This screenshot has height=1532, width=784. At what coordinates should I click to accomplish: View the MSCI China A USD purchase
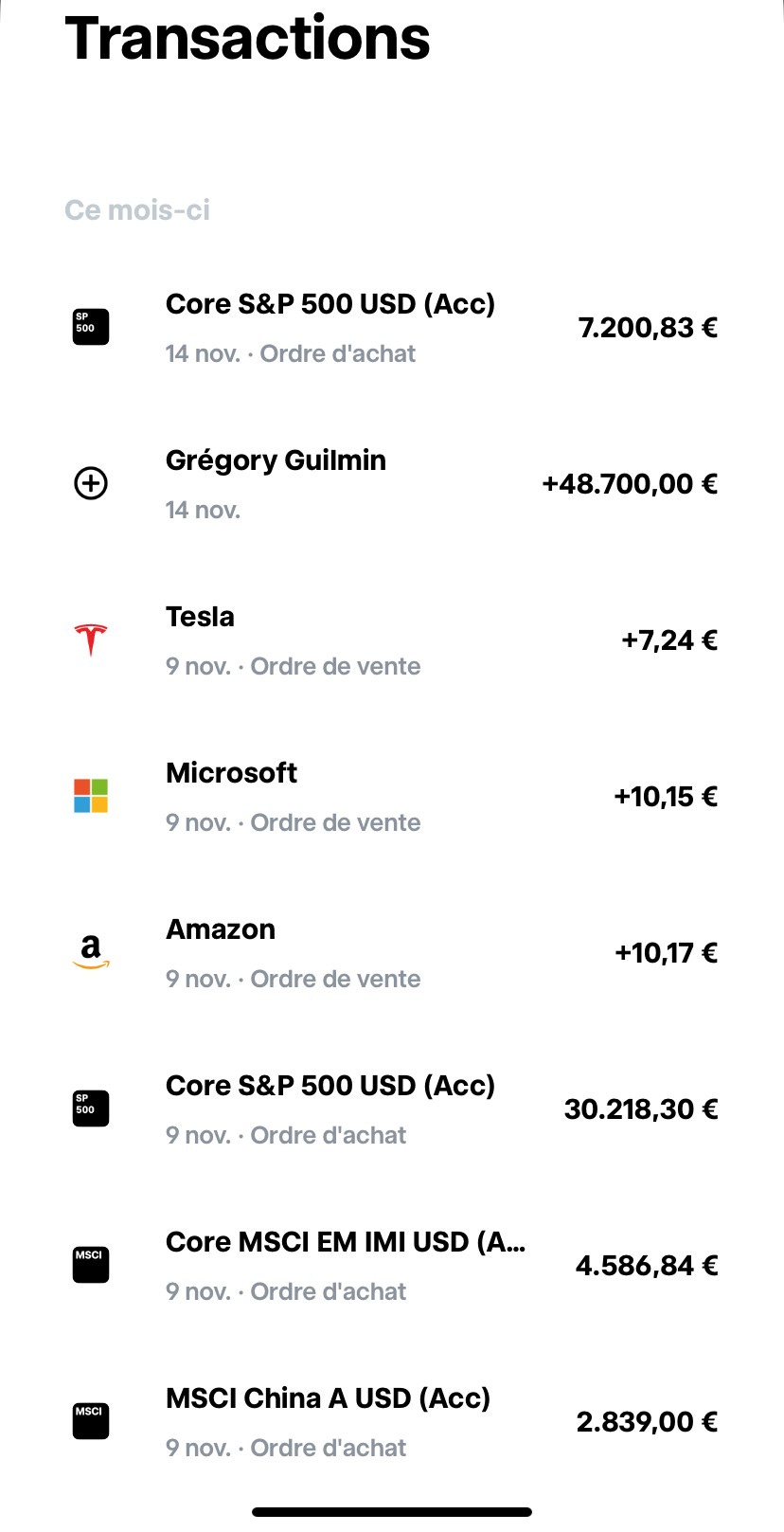tap(392, 1422)
